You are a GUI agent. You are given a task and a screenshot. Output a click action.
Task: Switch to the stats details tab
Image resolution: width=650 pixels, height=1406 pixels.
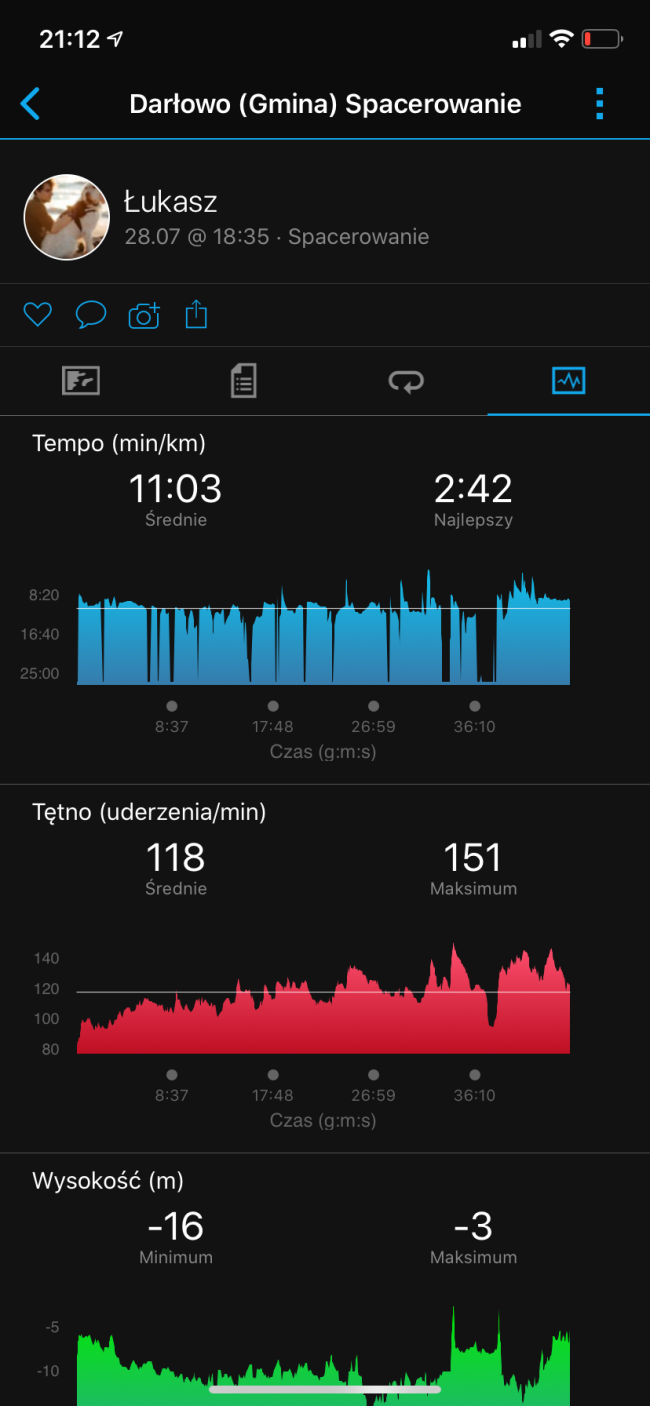(x=243, y=381)
